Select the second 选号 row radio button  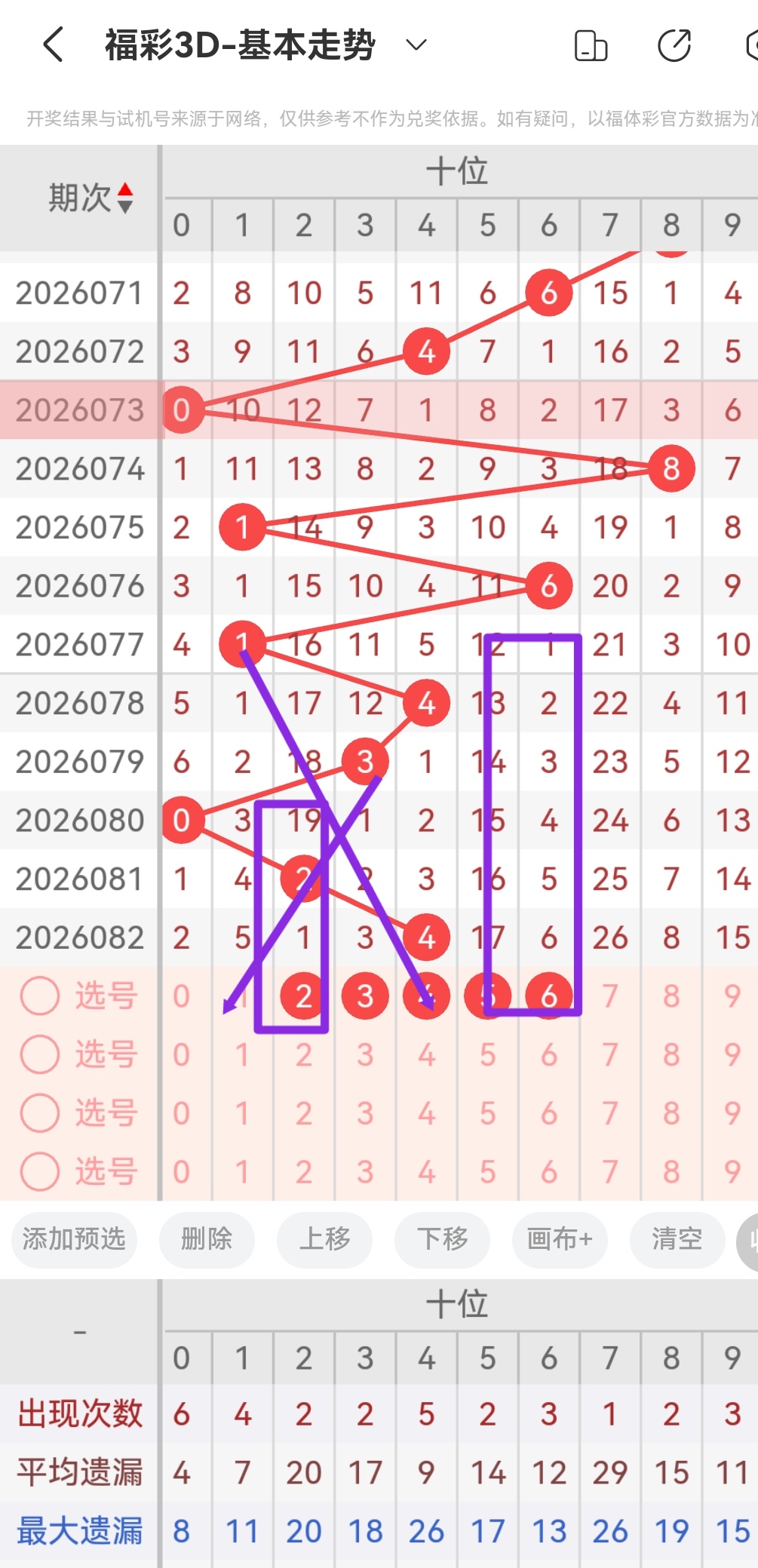pyautogui.click(x=40, y=1054)
